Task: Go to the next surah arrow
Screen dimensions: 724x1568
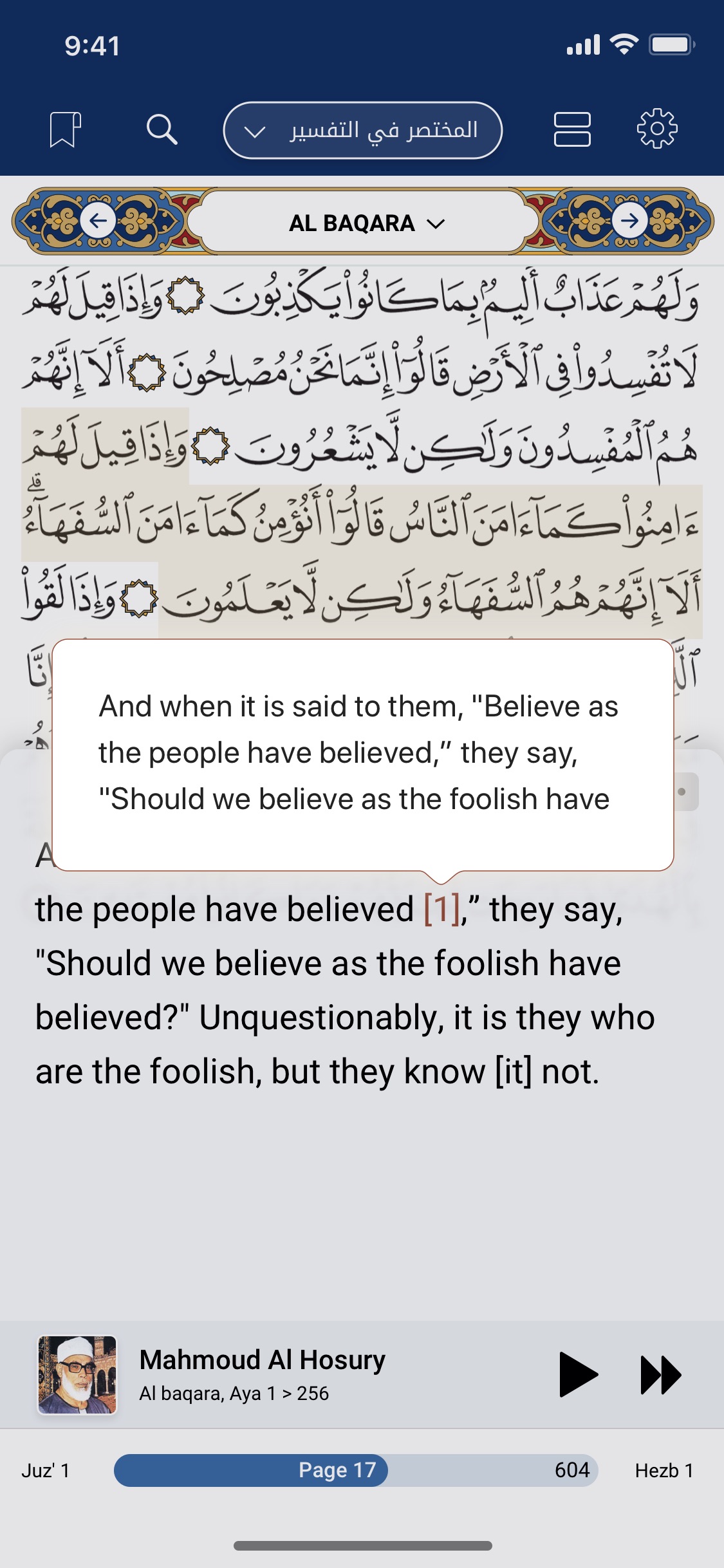Action: 629,221
